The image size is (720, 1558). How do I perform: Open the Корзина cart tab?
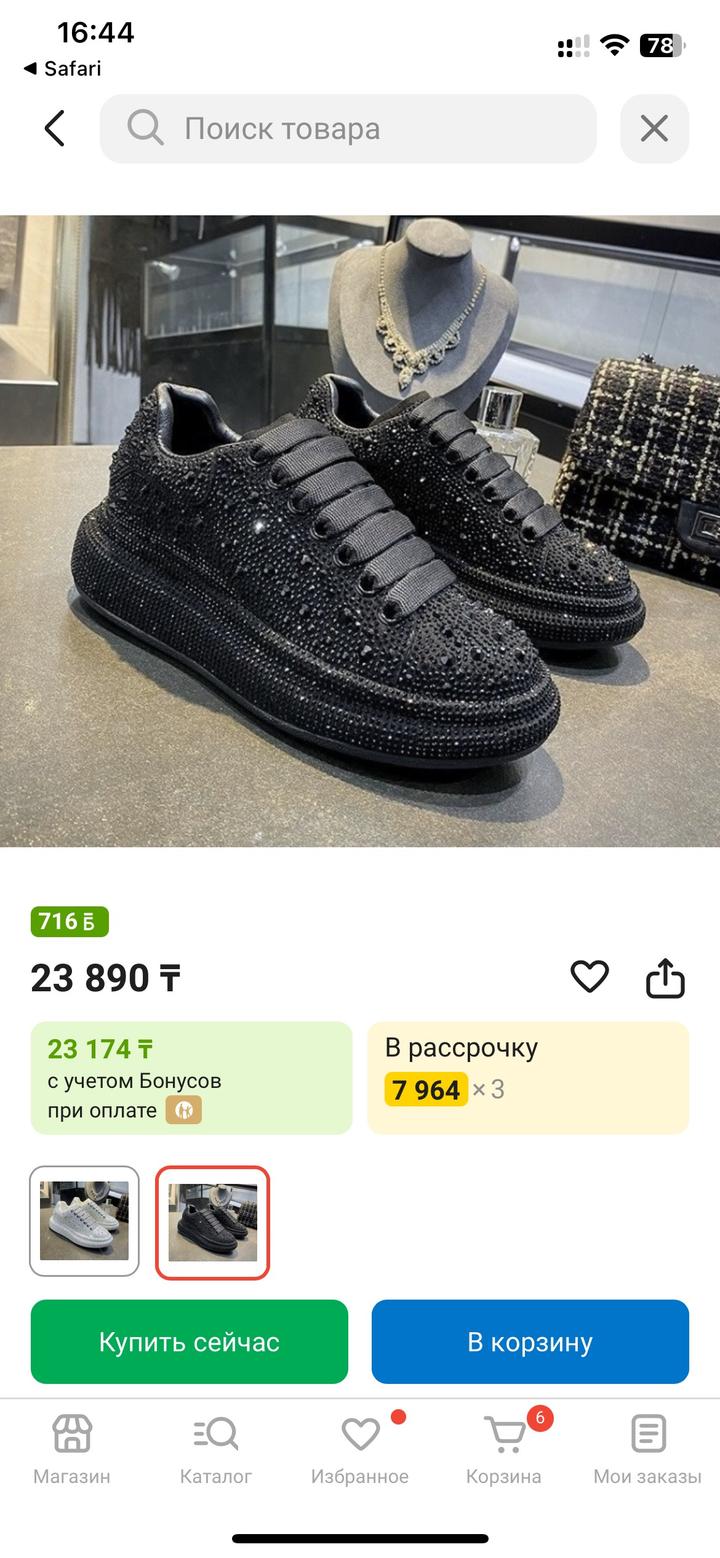pos(504,1449)
